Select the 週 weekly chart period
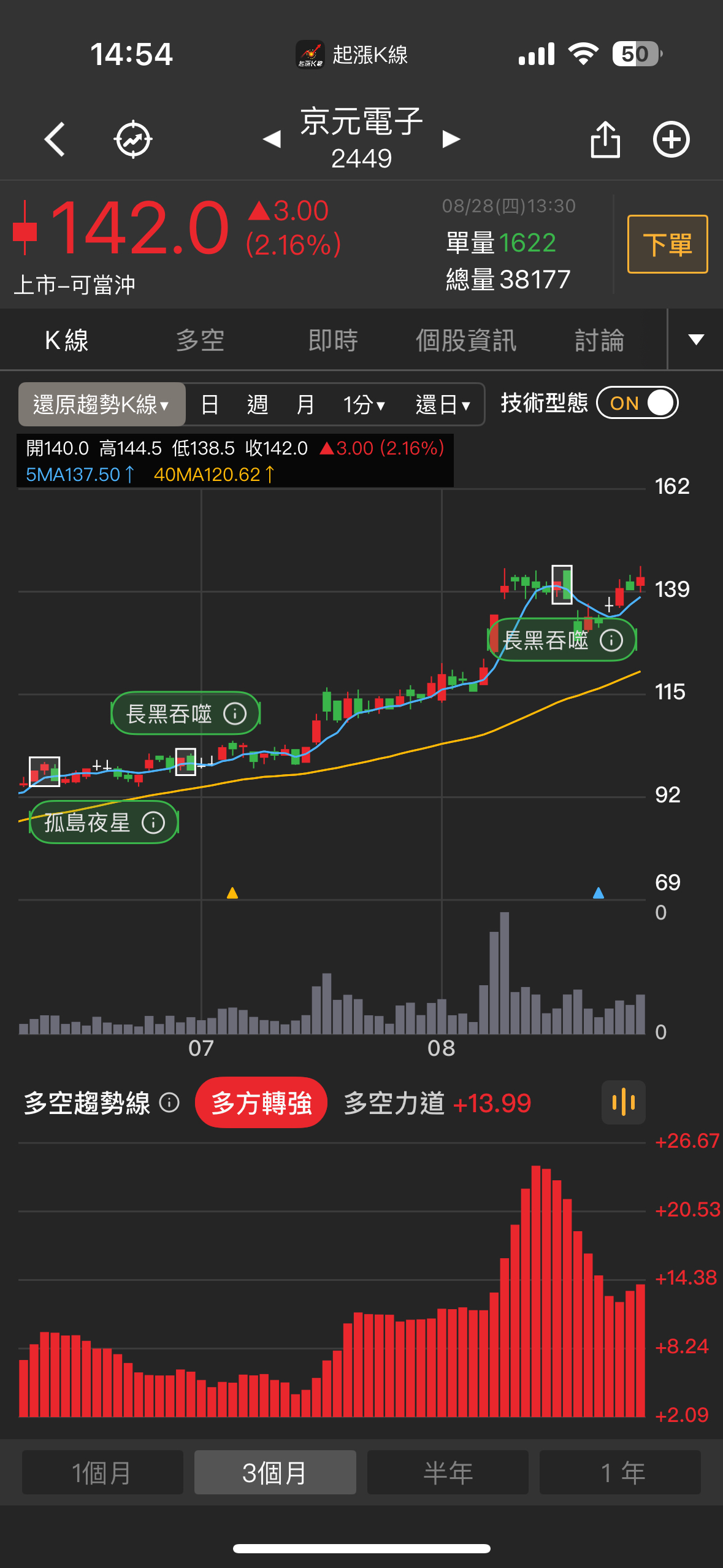Screen dimensions: 723x1568 point(258,404)
